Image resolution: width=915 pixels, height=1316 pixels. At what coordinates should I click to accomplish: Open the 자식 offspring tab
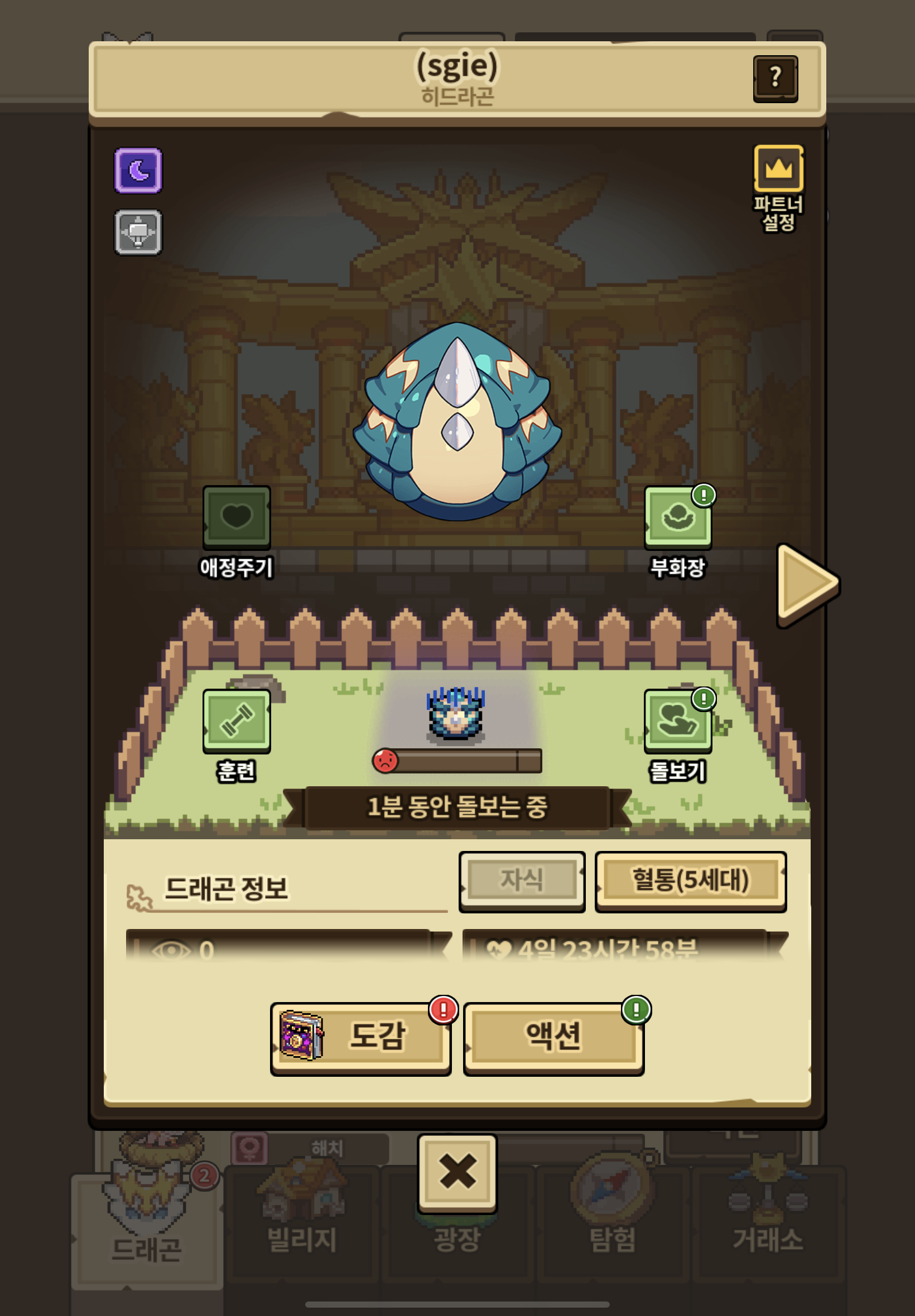click(x=522, y=880)
